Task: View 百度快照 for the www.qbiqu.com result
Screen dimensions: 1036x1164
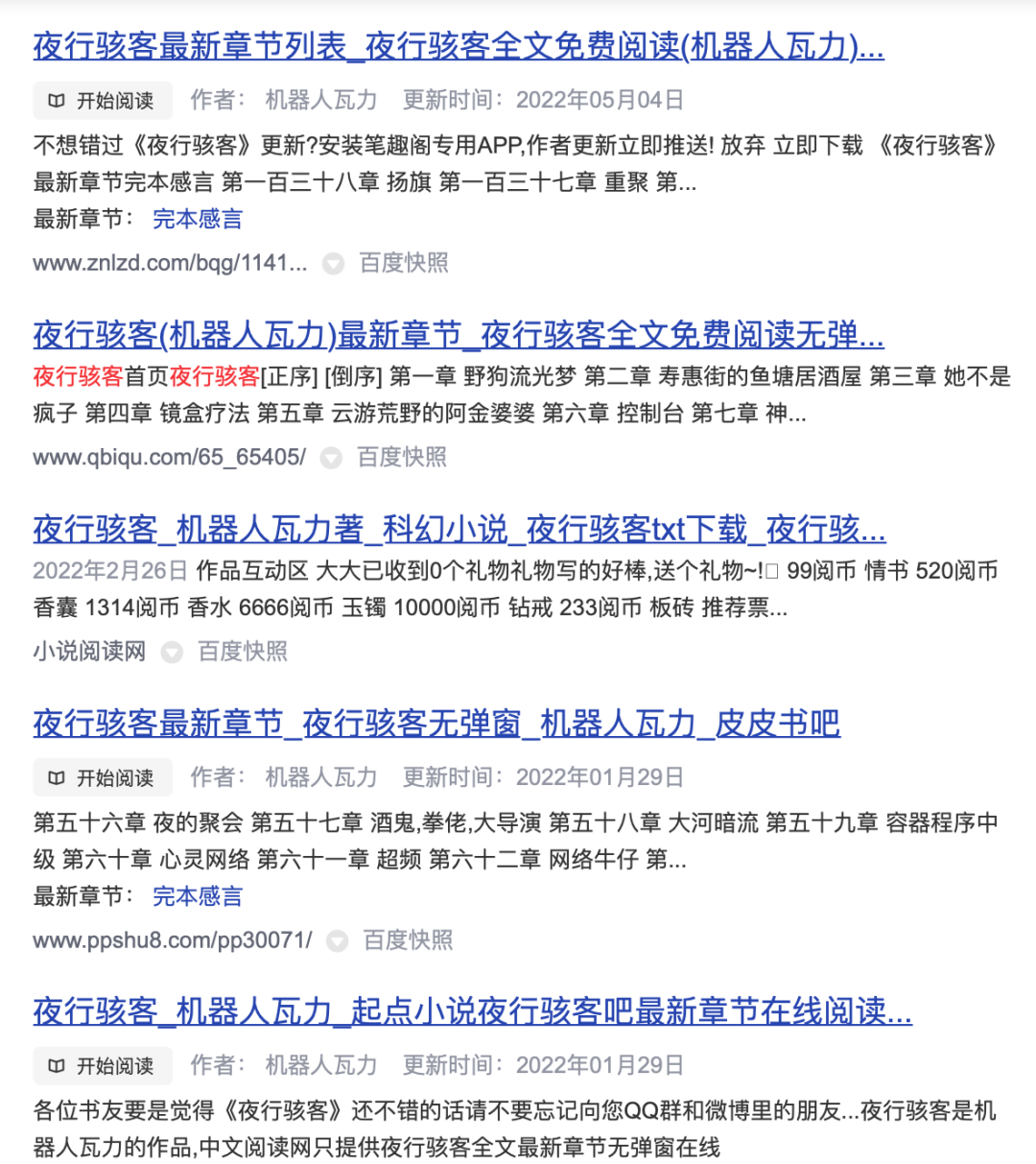Action: [401, 458]
